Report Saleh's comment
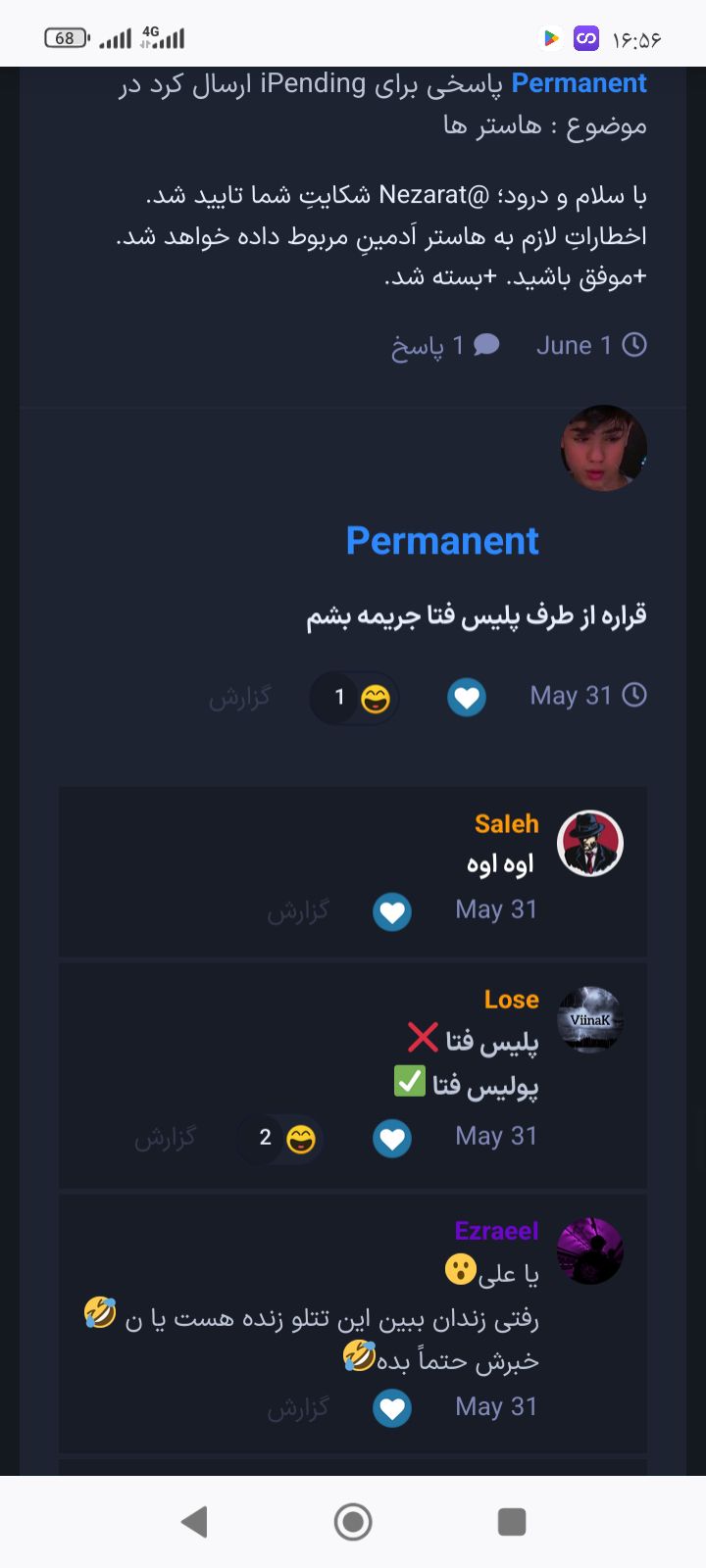Viewport: 706px width, 1568px height. pos(298,911)
